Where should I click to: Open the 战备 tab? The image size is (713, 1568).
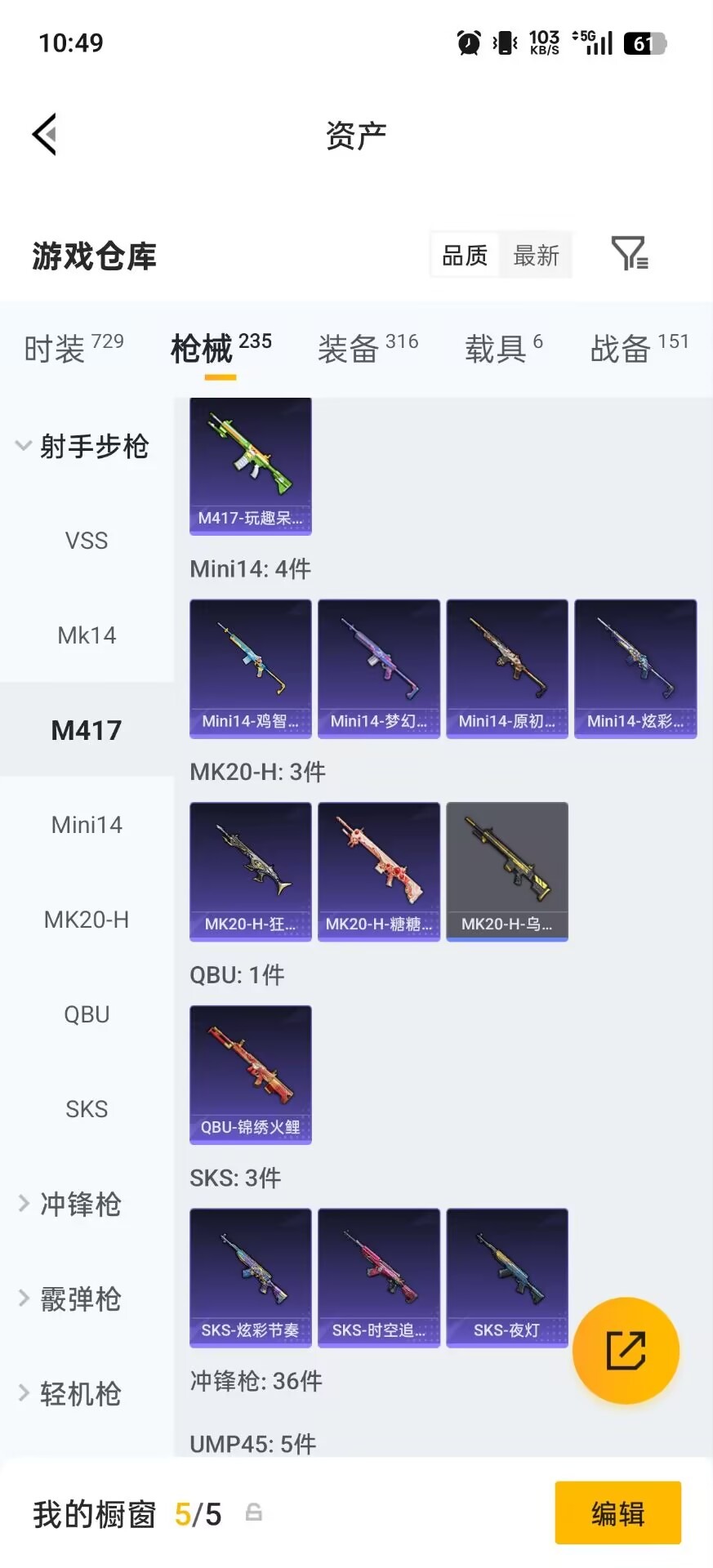click(621, 348)
